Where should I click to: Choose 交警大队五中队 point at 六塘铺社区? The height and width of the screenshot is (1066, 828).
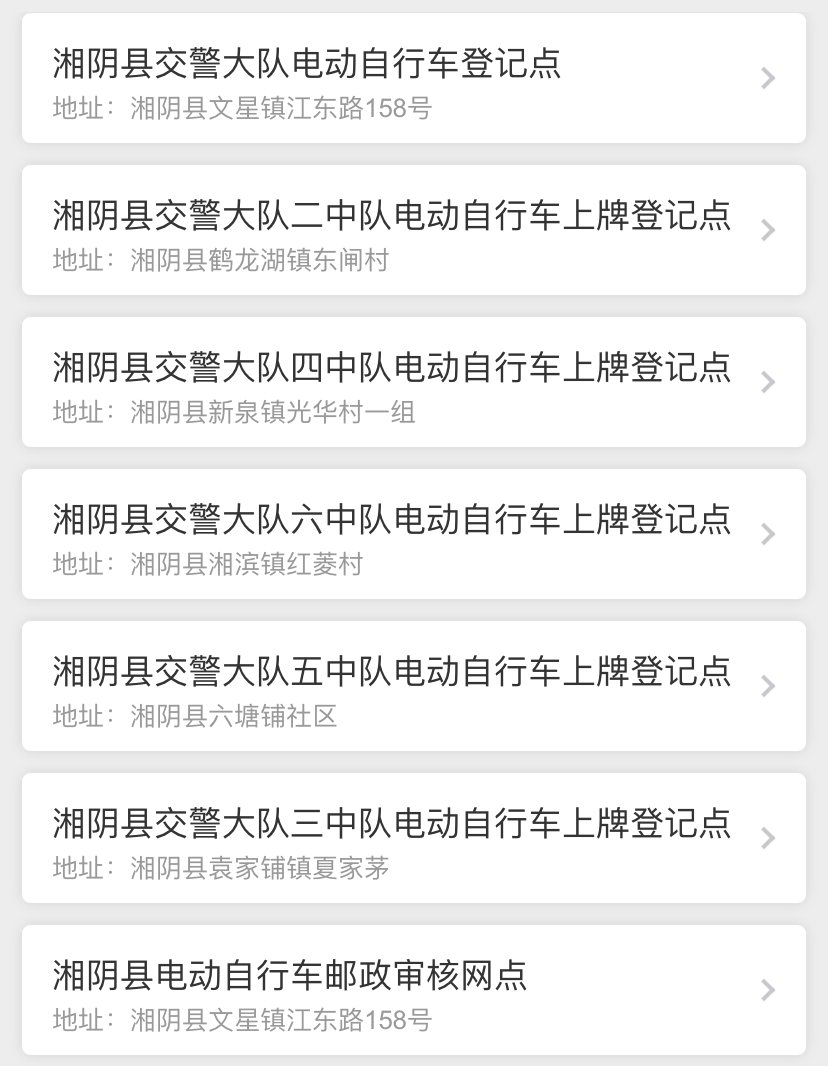pyautogui.click(x=413, y=686)
